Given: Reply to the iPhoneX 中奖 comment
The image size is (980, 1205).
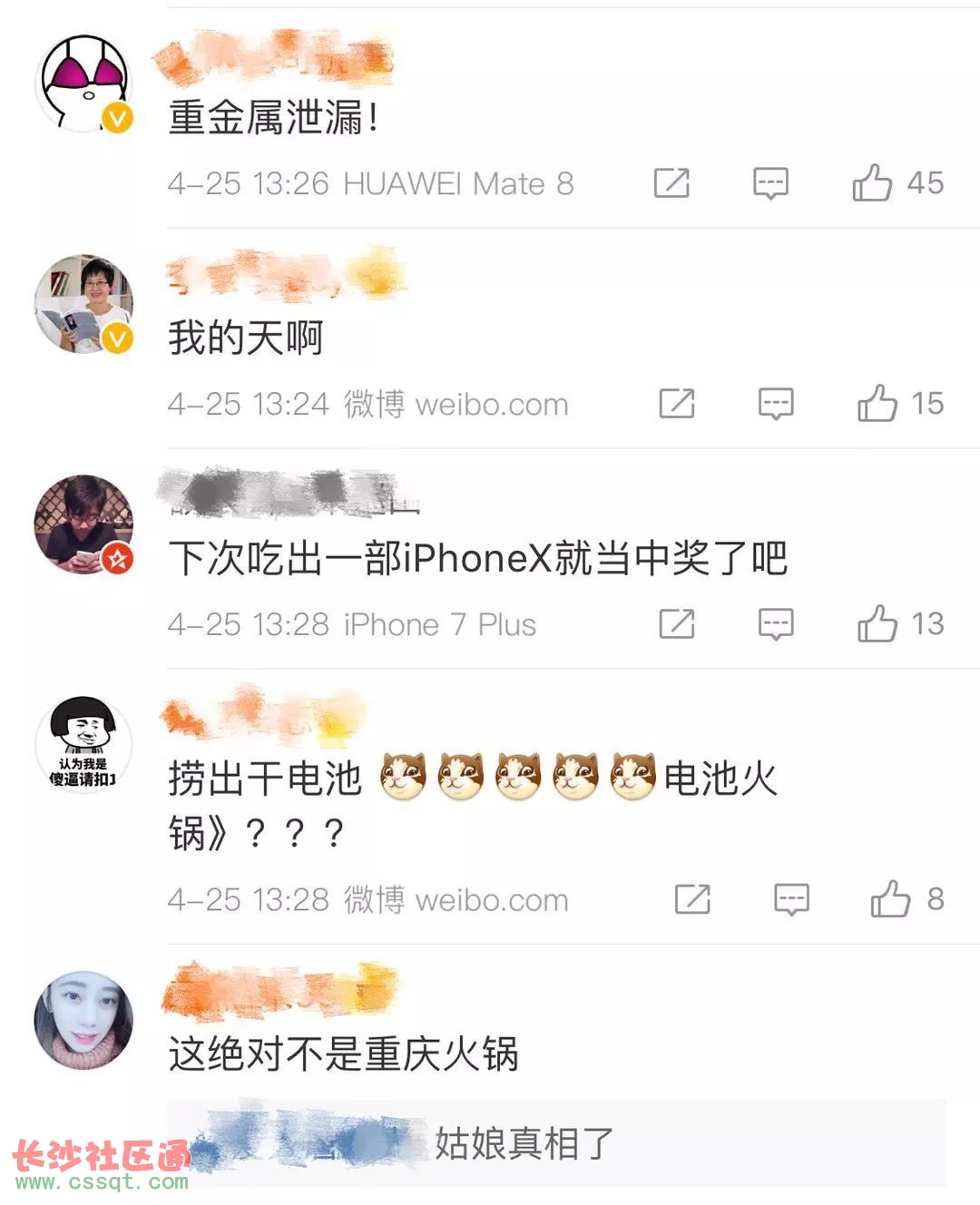Looking at the screenshot, I should click(776, 624).
